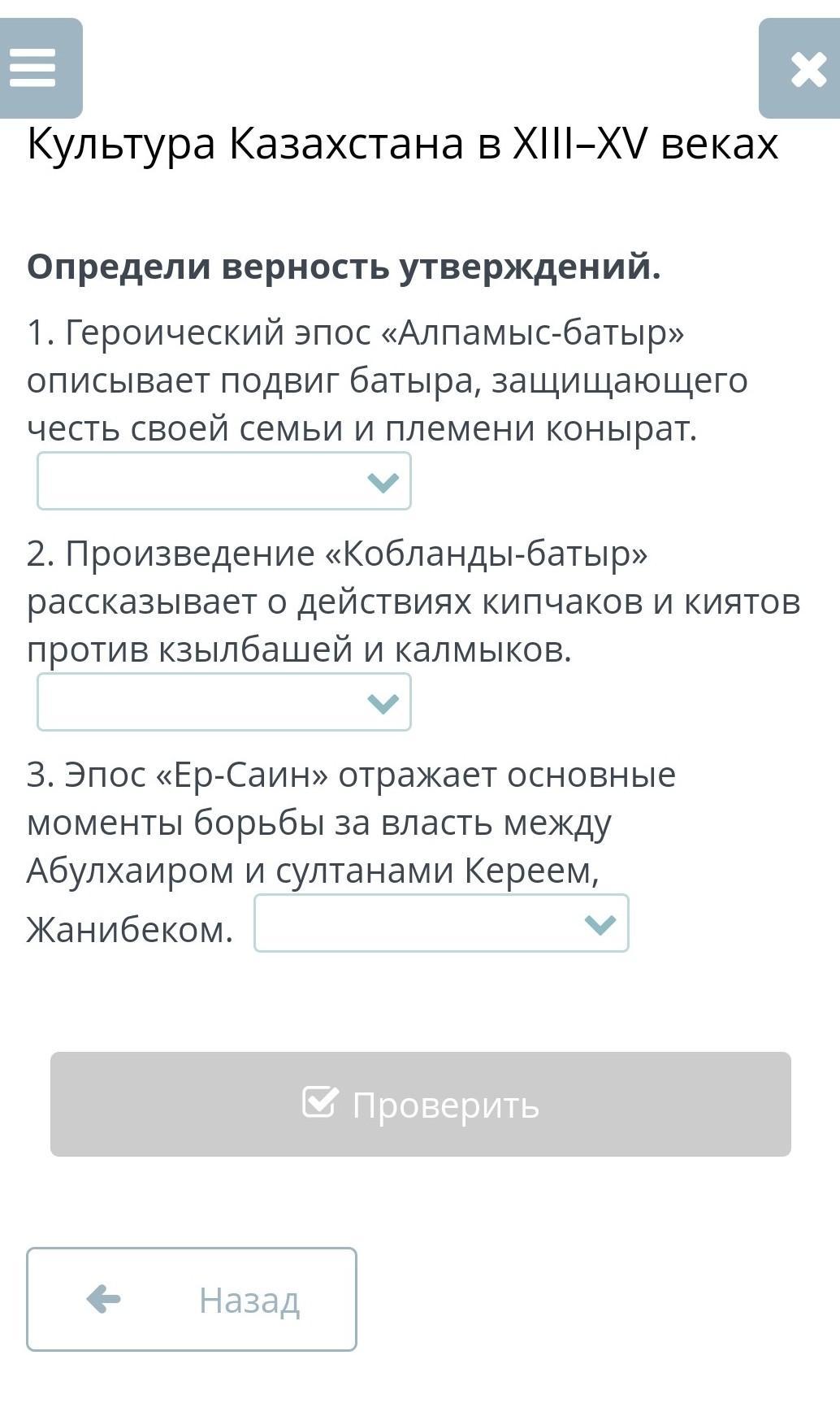Tap the Проверить button
Screen dimensions: 840x1416
point(421,1104)
